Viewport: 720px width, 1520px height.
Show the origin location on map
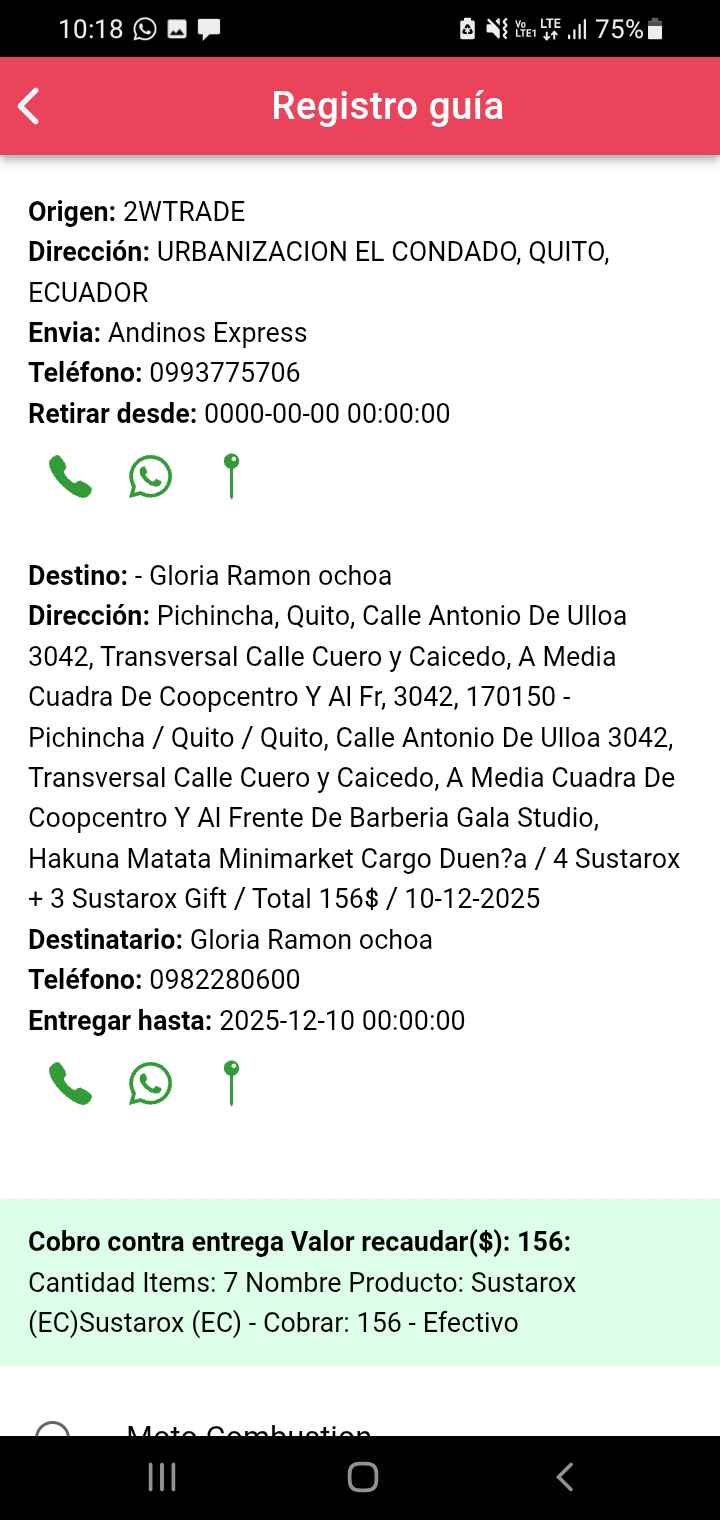231,476
